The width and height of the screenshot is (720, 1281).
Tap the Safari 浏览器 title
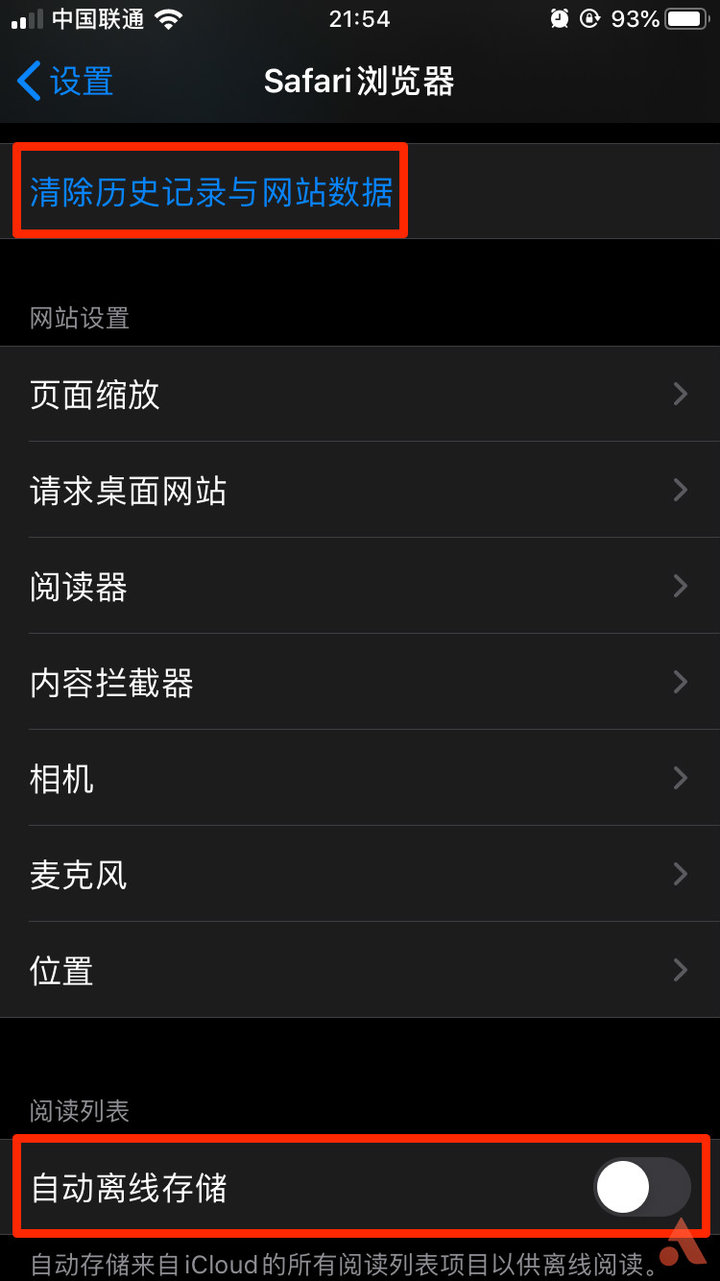pyautogui.click(x=360, y=81)
